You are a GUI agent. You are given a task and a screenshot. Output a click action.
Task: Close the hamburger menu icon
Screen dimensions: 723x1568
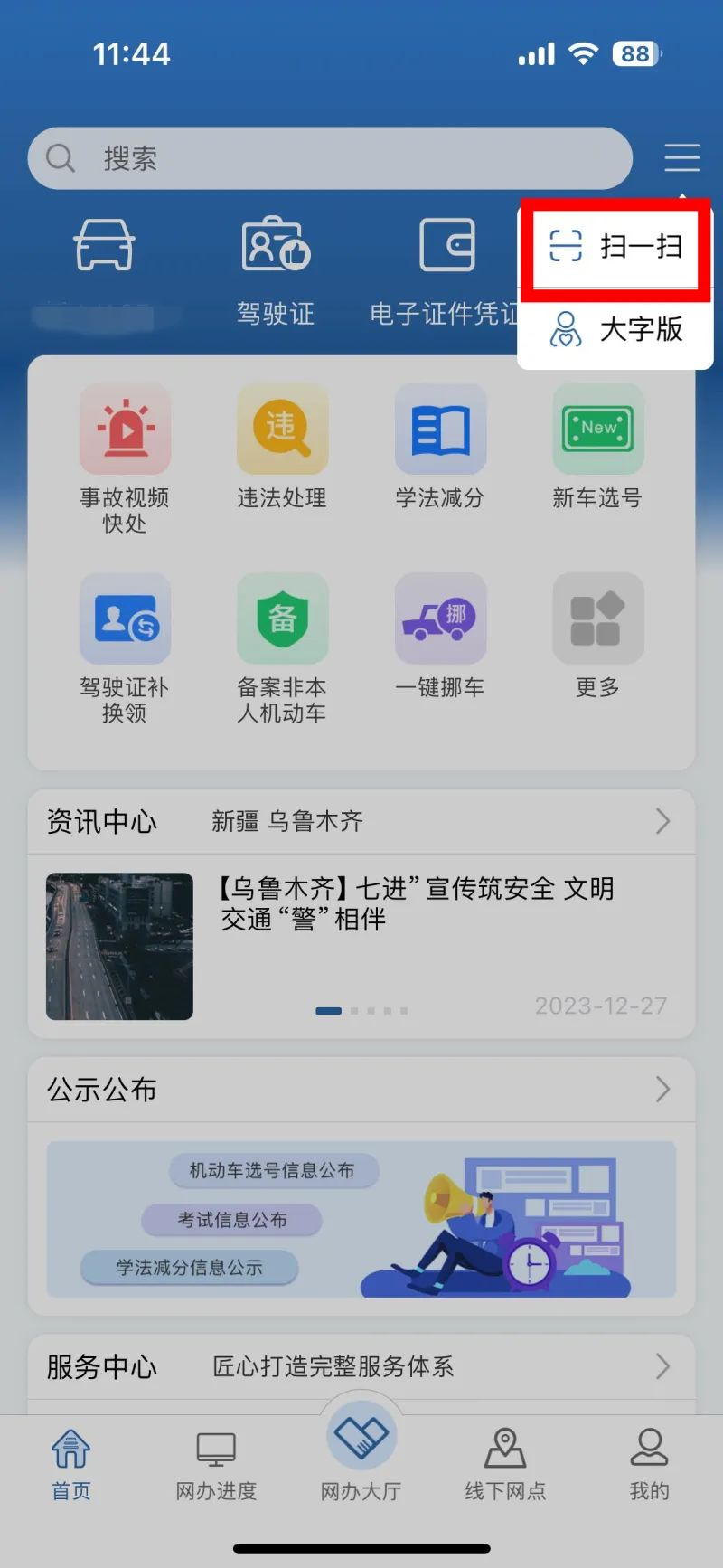(x=681, y=157)
